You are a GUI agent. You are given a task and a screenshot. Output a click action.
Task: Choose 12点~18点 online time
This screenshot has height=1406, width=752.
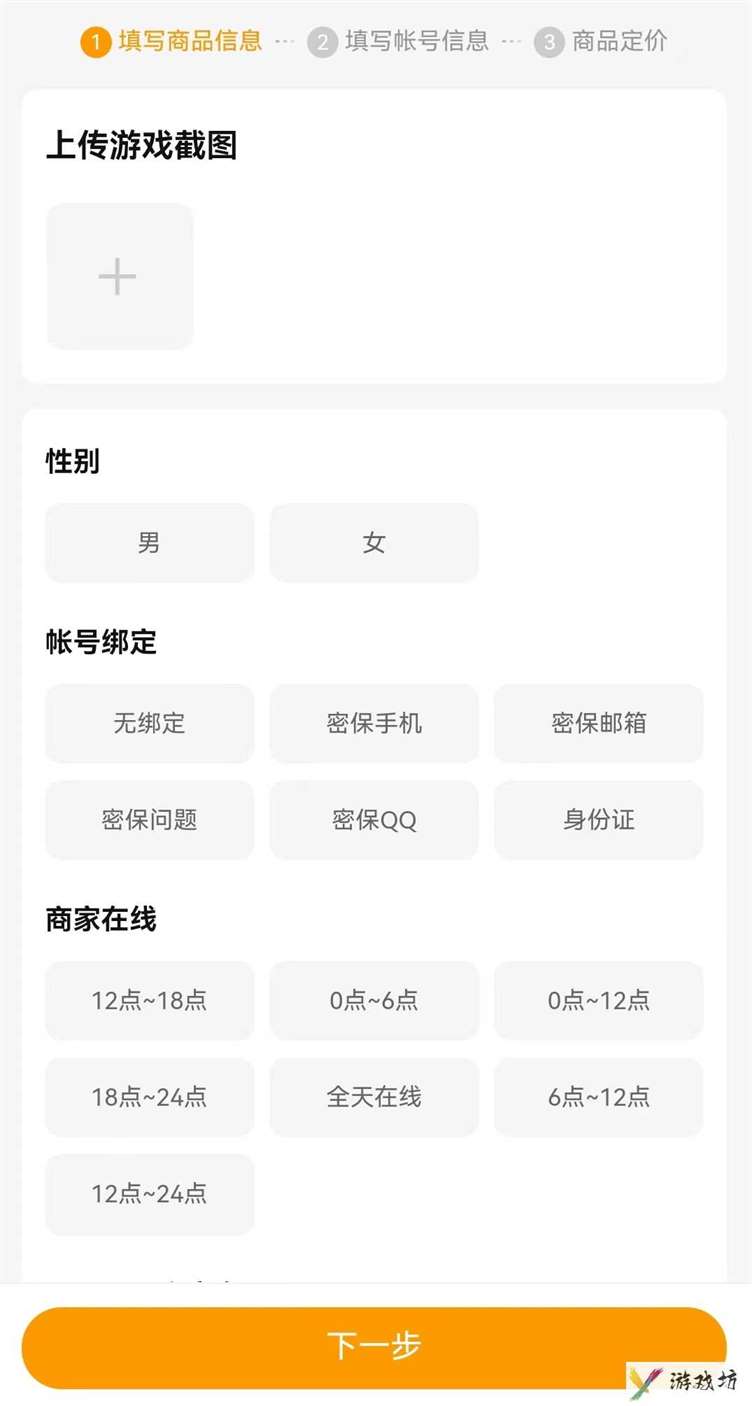coord(150,1001)
